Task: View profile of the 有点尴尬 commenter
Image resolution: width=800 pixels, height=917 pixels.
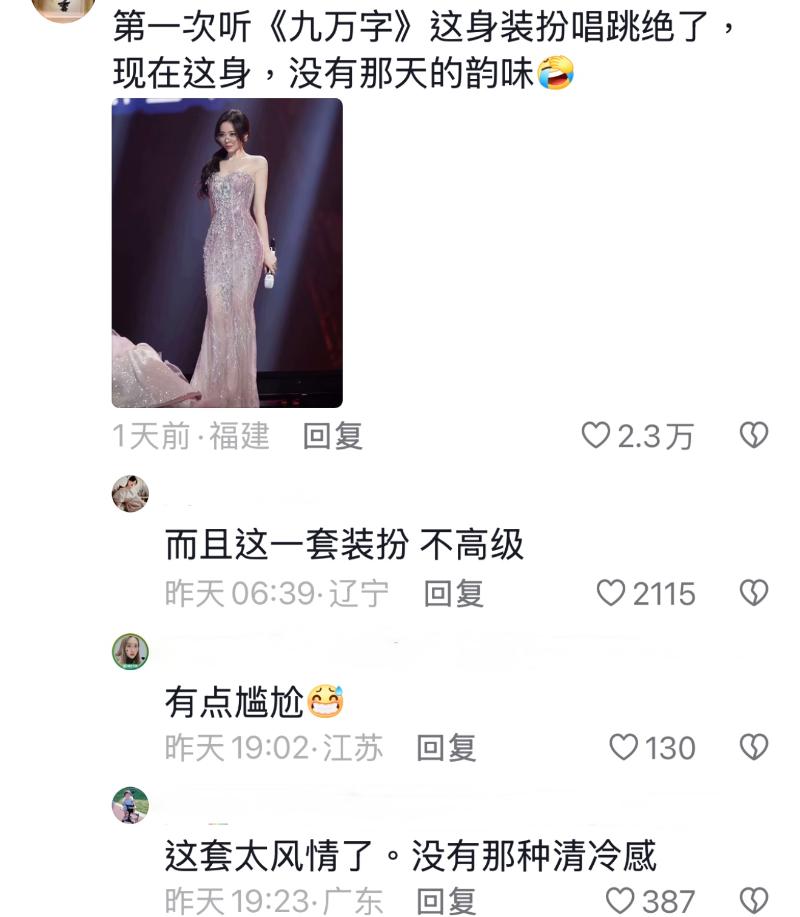Action: [130, 651]
